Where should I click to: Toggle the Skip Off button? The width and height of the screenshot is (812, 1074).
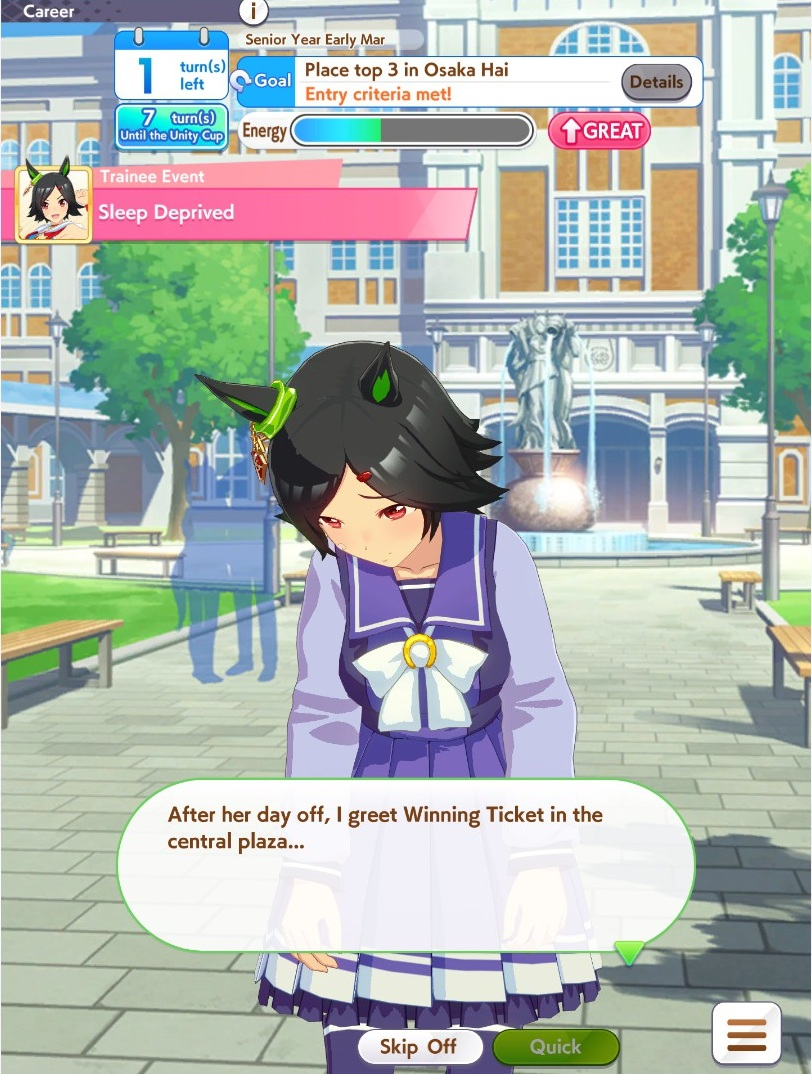(x=419, y=1047)
